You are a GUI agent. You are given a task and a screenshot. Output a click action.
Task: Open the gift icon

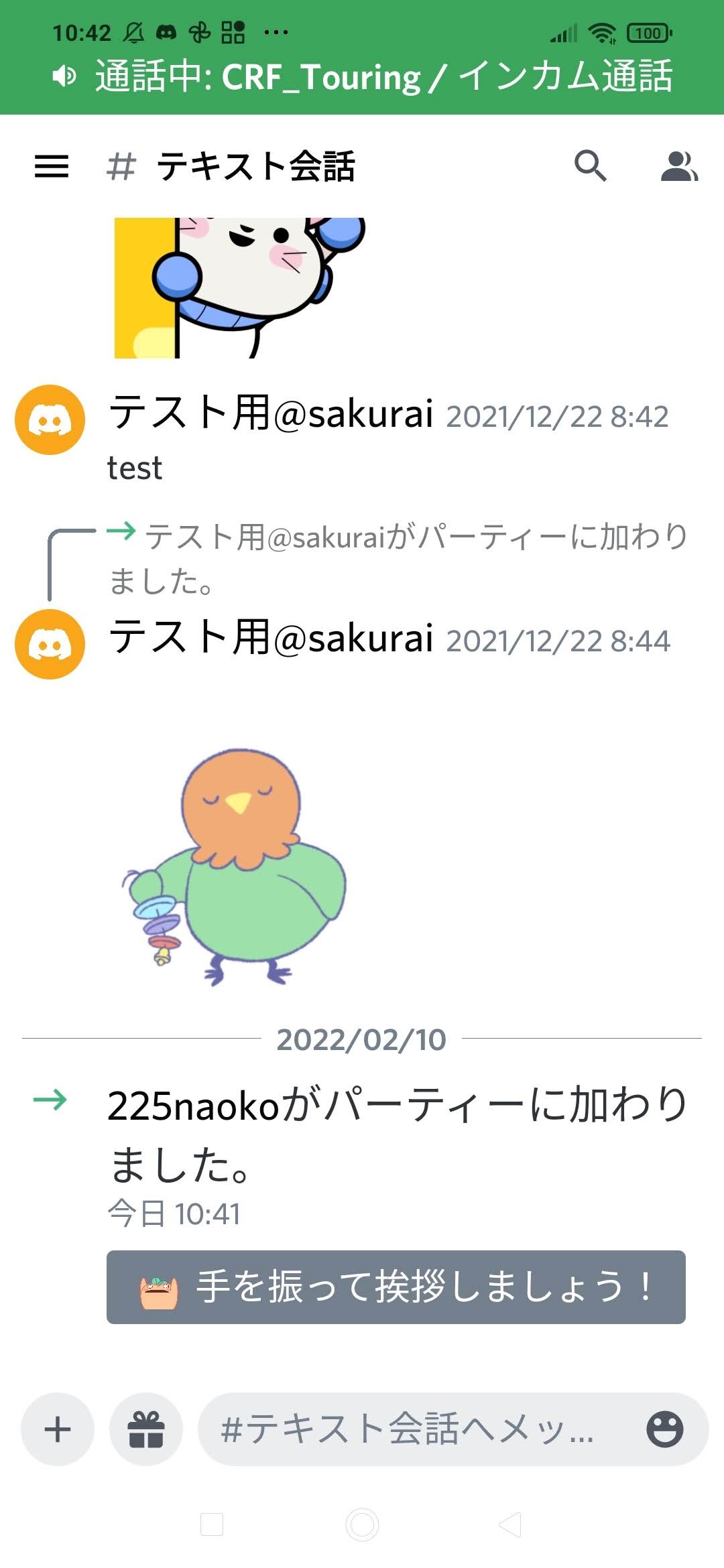pyautogui.click(x=146, y=1429)
